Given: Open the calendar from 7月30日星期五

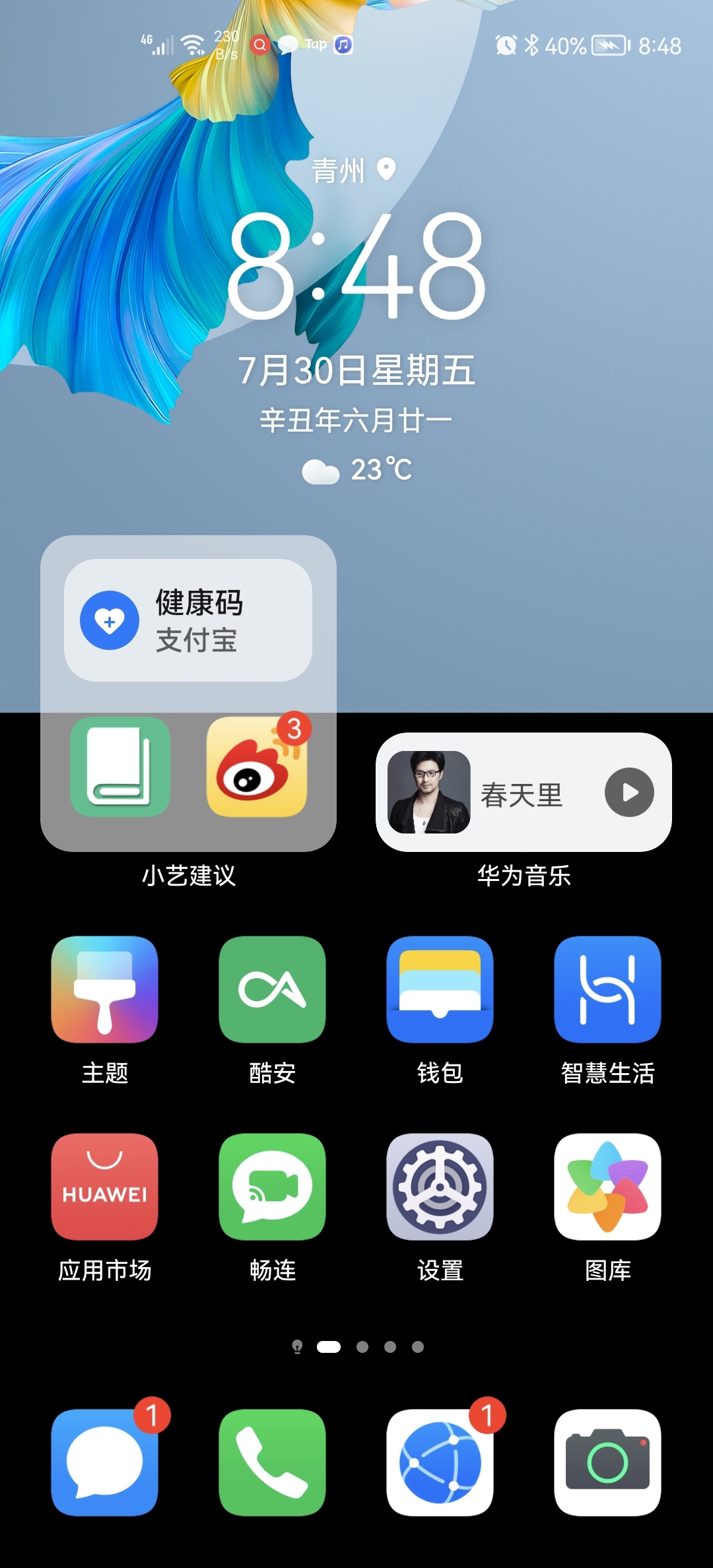Looking at the screenshot, I should (356, 370).
